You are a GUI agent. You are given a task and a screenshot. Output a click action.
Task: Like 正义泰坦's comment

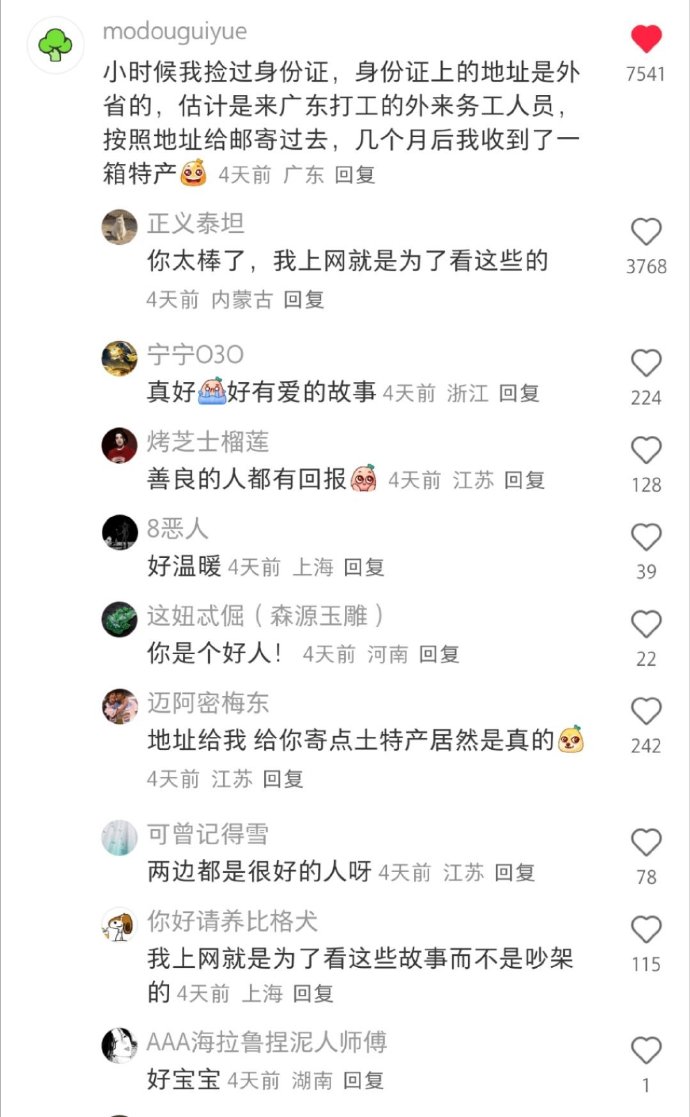[x=647, y=232]
